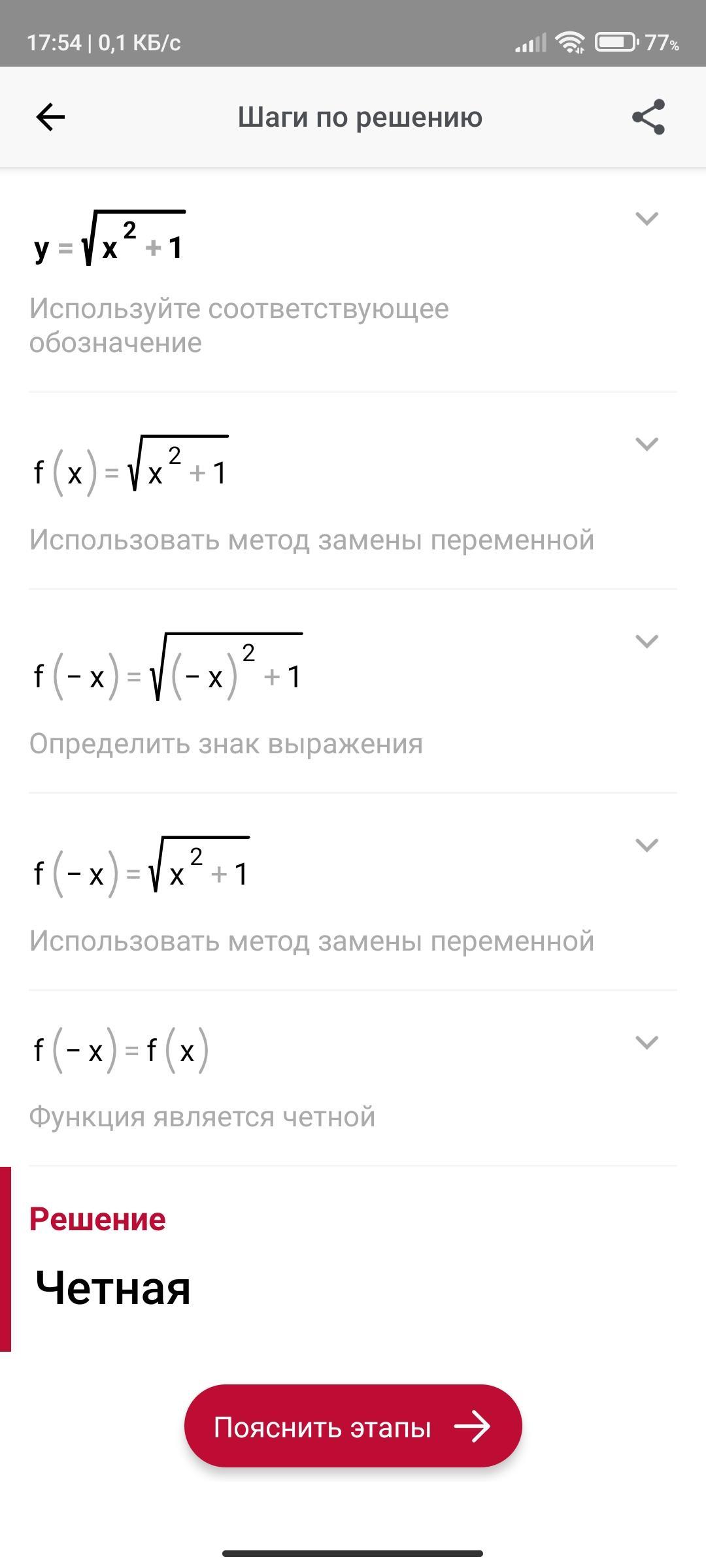Go back using the arrow icon
Image resolution: width=706 pixels, height=1568 pixels.
coord(50,118)
